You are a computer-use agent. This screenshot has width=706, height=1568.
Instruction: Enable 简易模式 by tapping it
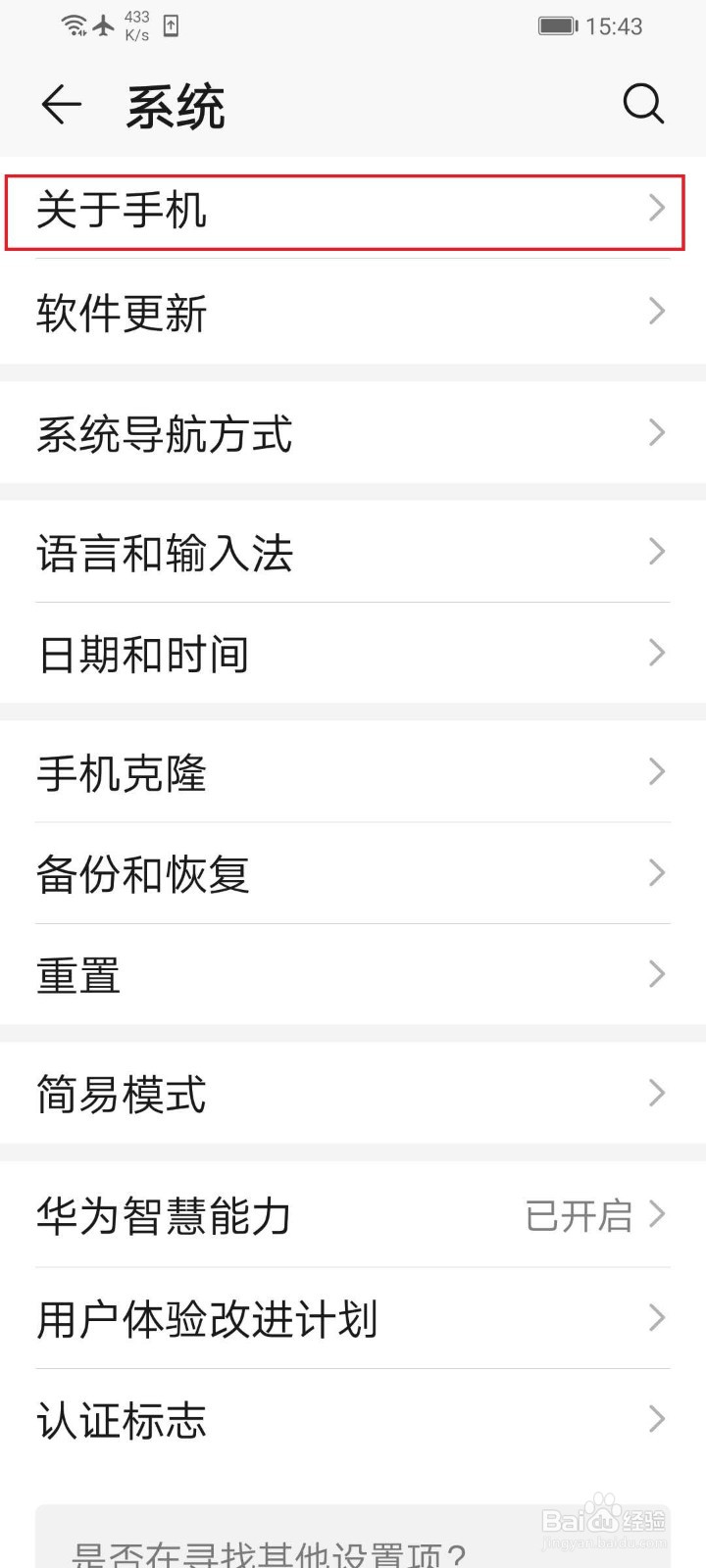tap(353, 1095)
